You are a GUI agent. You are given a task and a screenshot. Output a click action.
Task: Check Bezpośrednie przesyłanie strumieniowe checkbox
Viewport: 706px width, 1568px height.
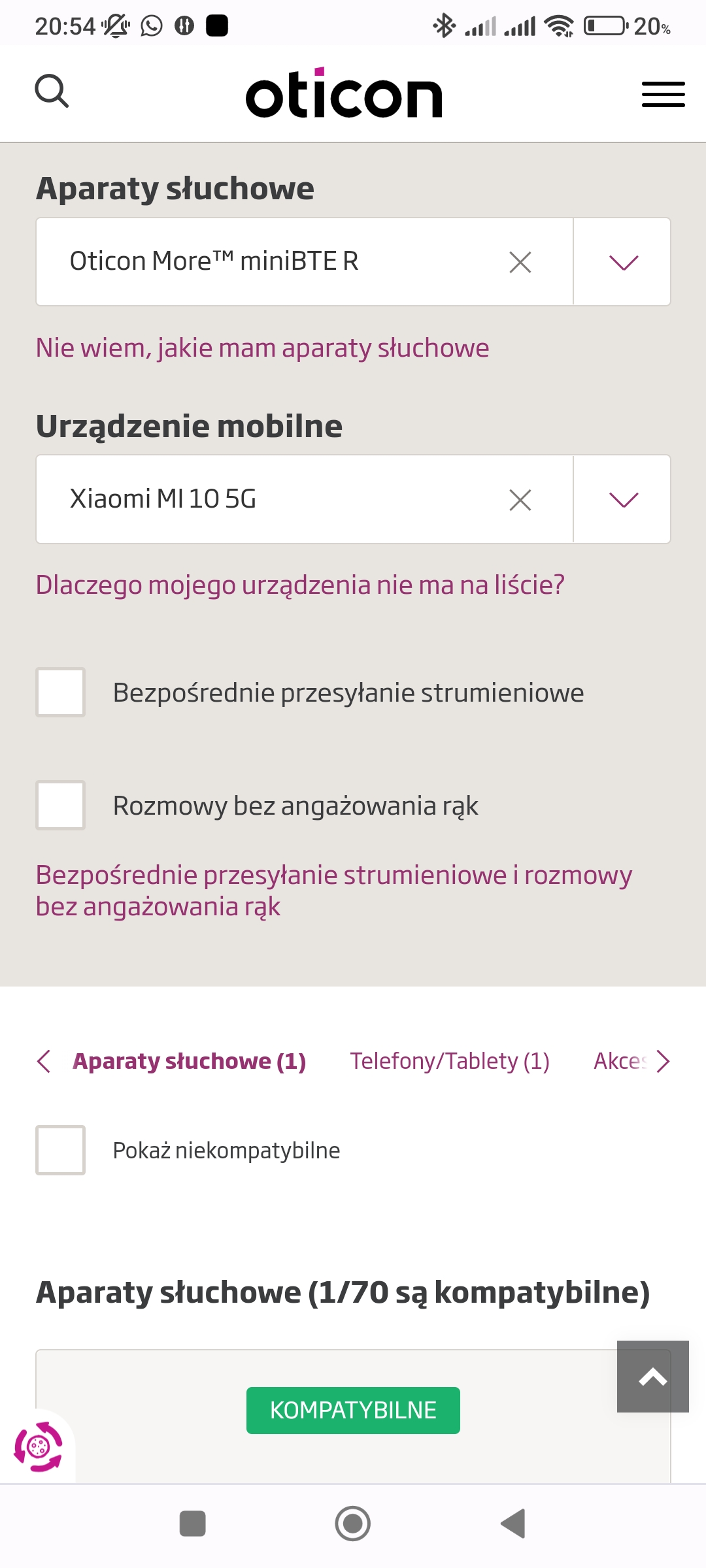(x=60, y=693)
